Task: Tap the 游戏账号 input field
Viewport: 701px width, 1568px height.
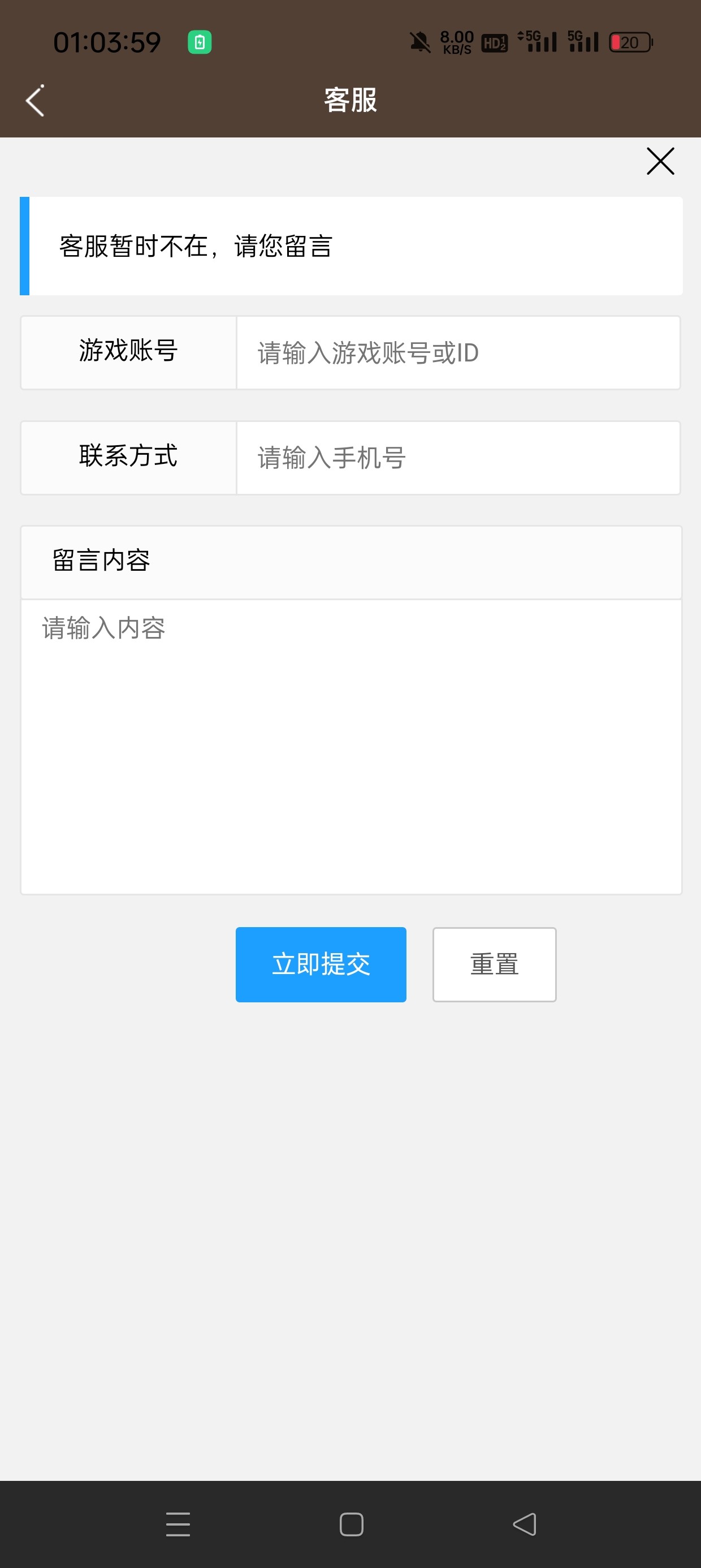Action: [458, 352]
